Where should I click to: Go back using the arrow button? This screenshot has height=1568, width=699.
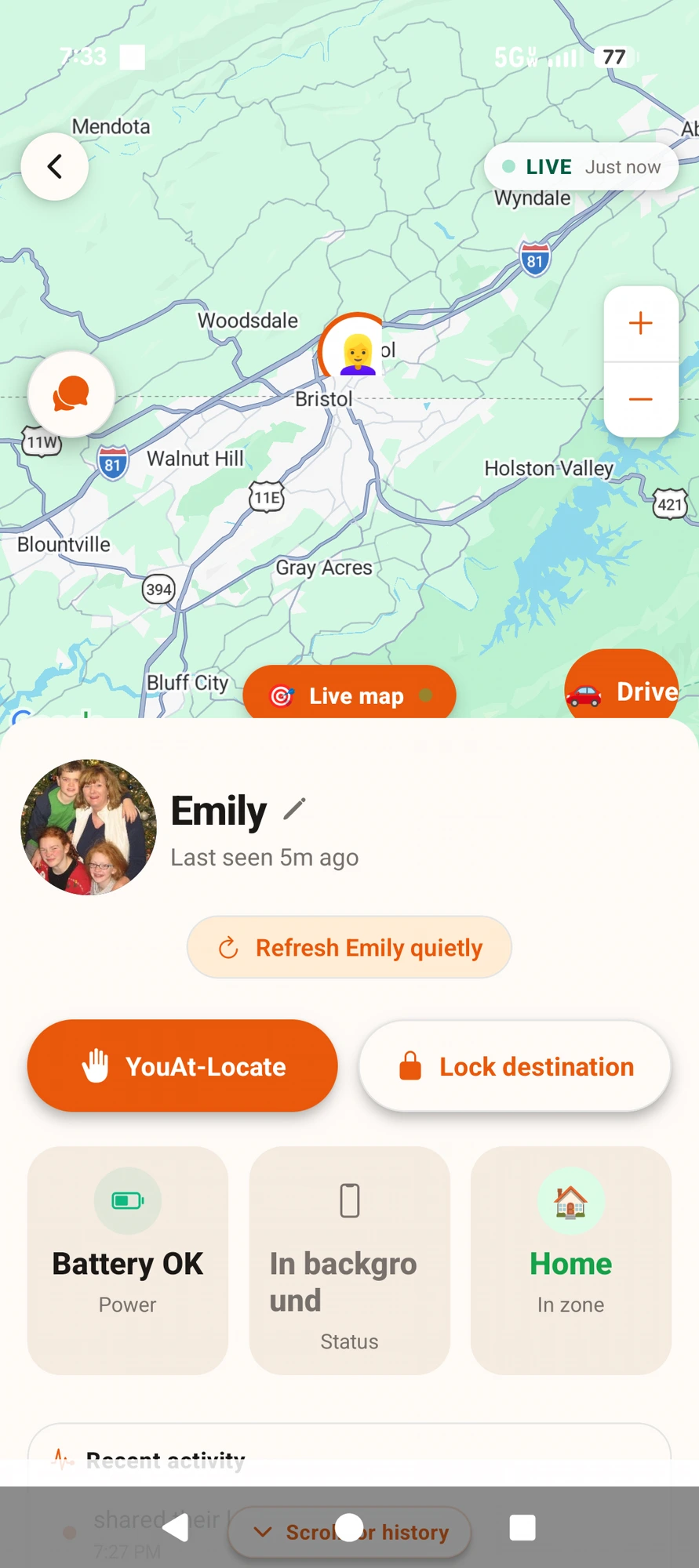pyautogui.click(x=54, y=166)
